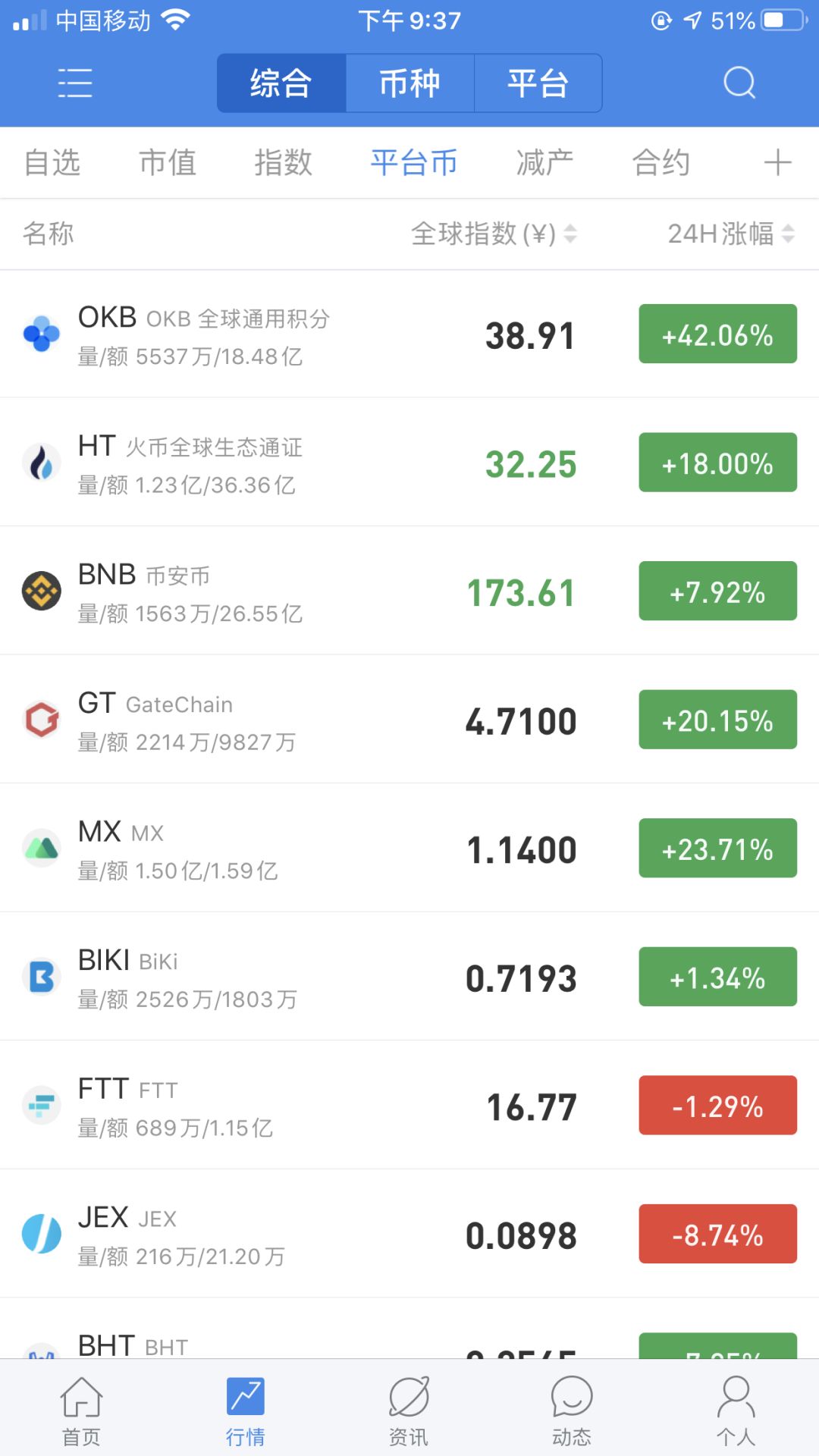819x1456 pixels.
Task: Tap OKB's green +42.06% change toggle
Action: point(717,334)
